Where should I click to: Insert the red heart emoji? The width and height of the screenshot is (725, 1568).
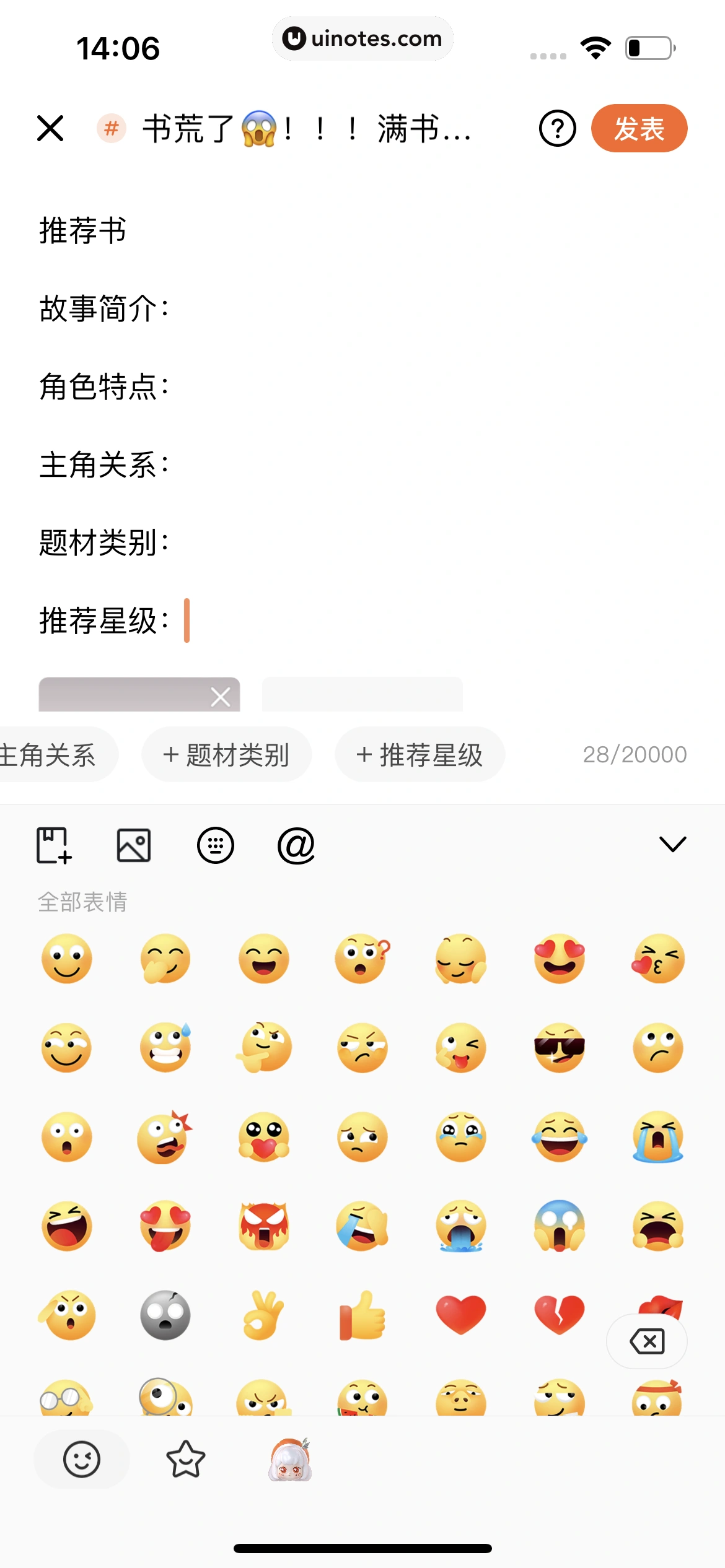(x=460, y=1315)
